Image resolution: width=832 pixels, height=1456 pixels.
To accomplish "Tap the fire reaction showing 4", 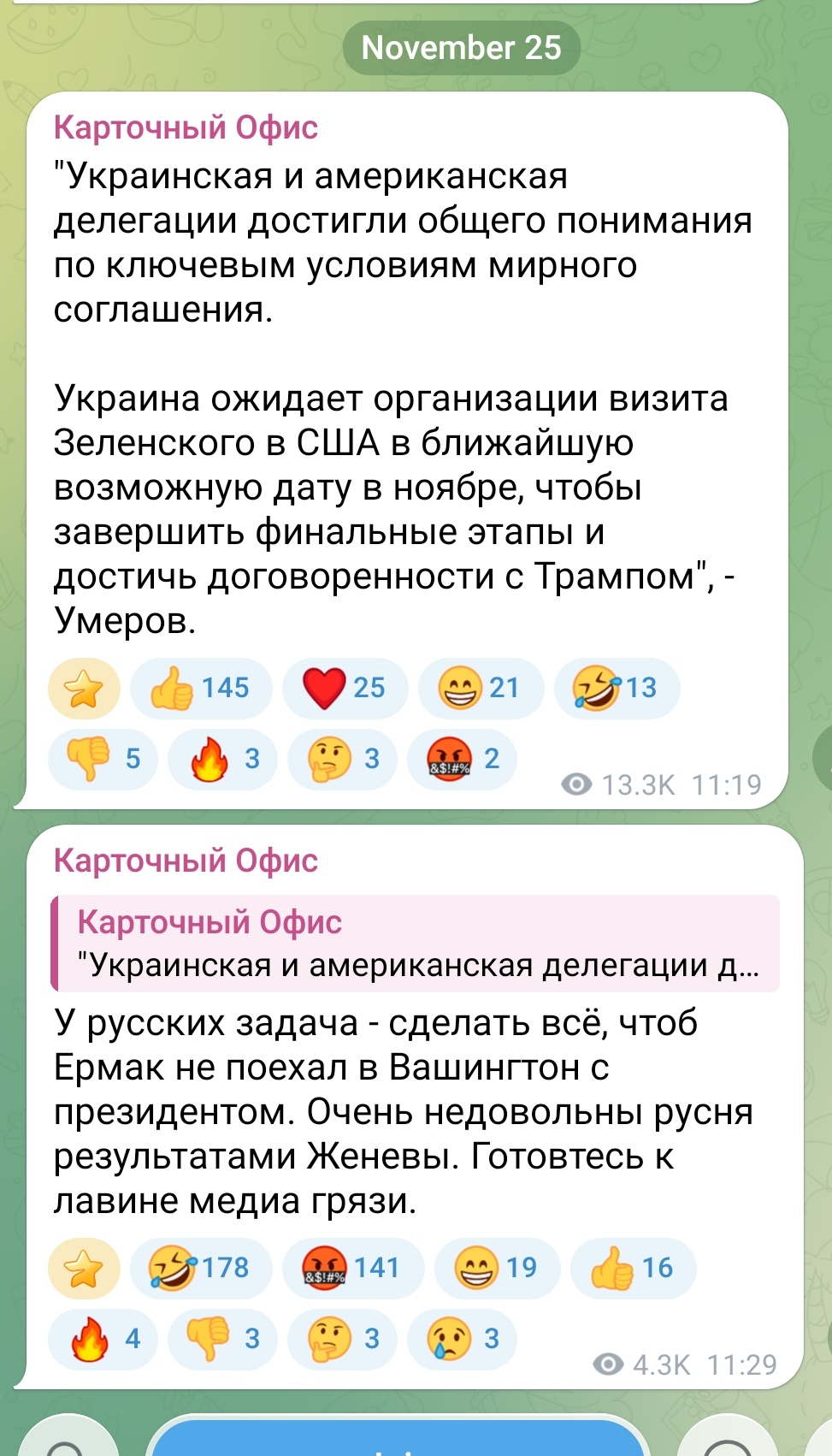I will [103, 1339].
